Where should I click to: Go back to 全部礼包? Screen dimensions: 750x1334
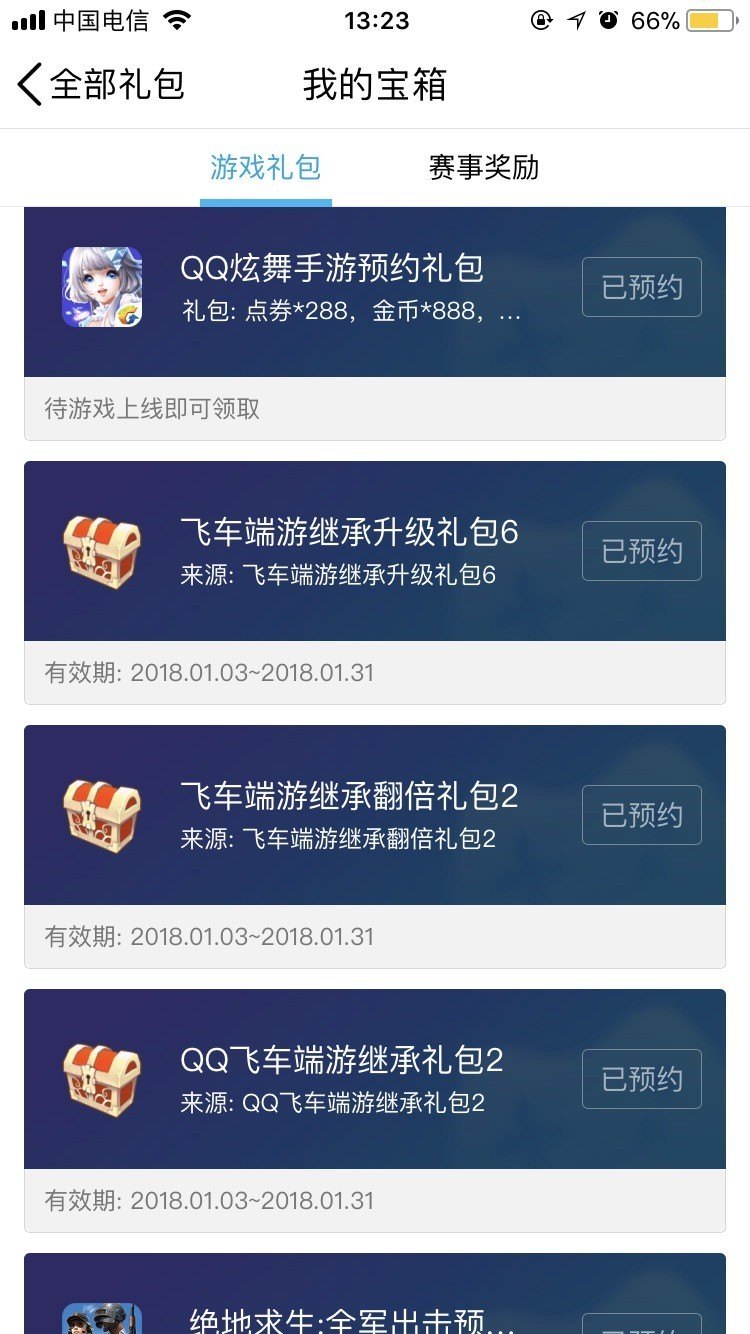click(x=101, y=85)
